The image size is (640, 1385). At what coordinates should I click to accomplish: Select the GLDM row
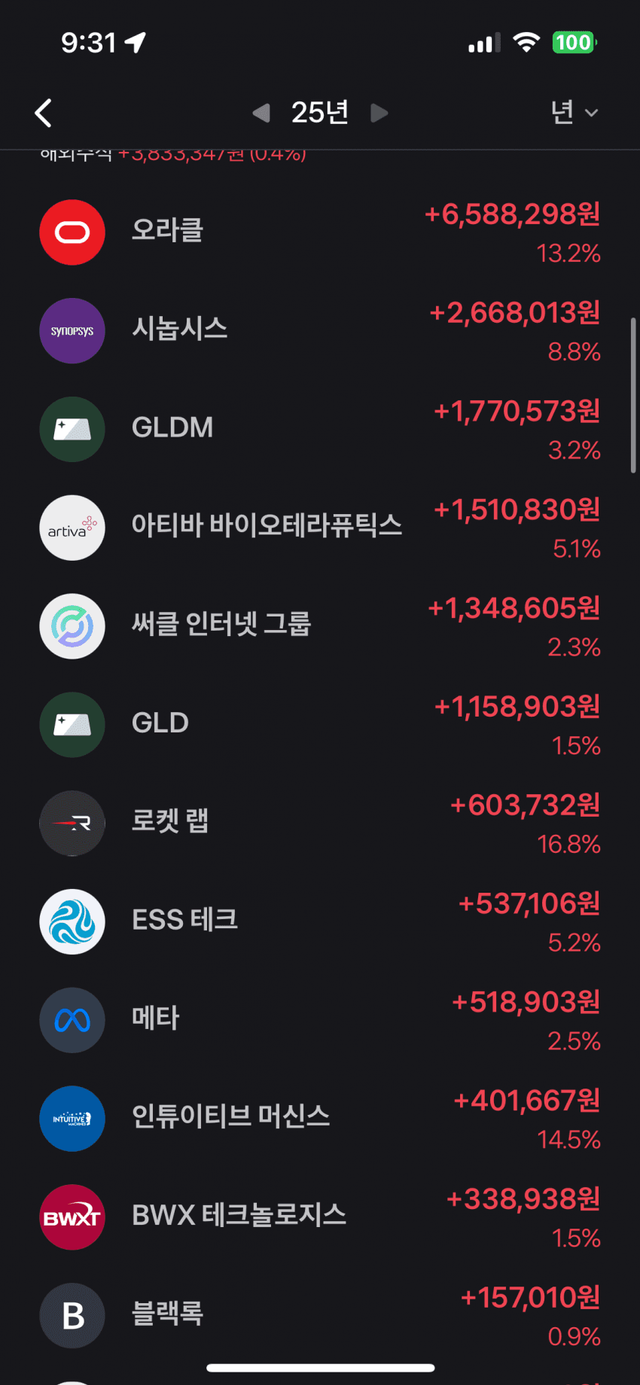click(x=320, y=428)
